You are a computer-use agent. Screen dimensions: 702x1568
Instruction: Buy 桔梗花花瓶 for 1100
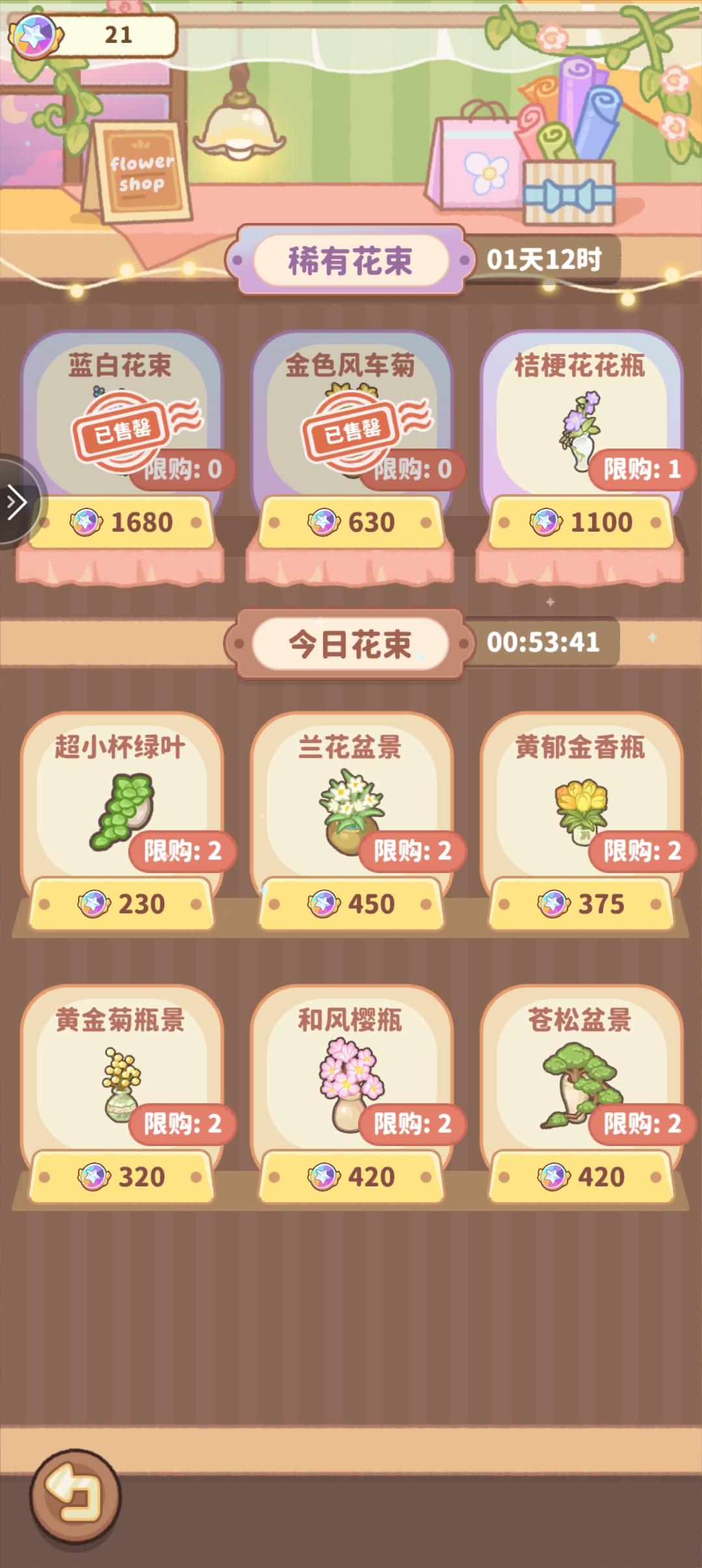581,522
